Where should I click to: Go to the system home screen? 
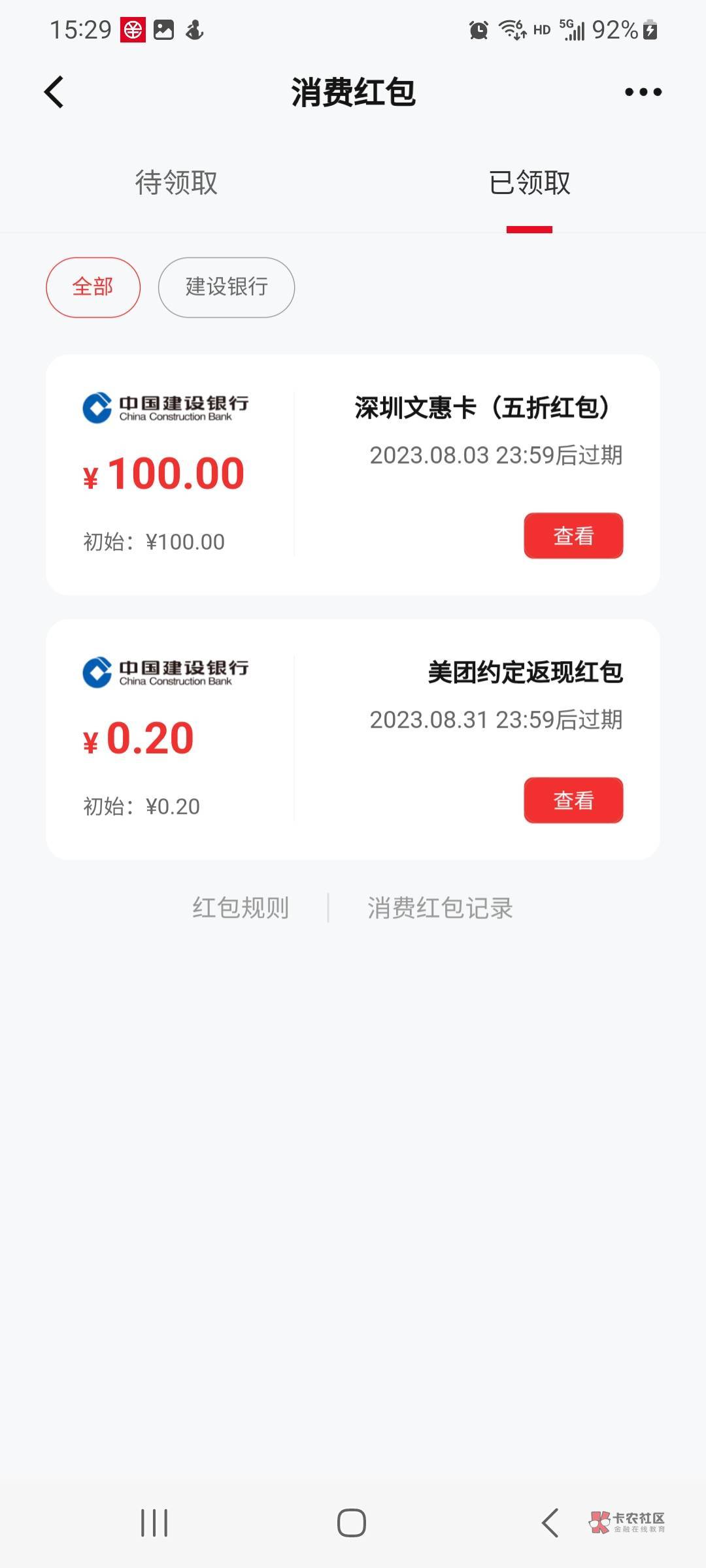tap(352, 1523)
